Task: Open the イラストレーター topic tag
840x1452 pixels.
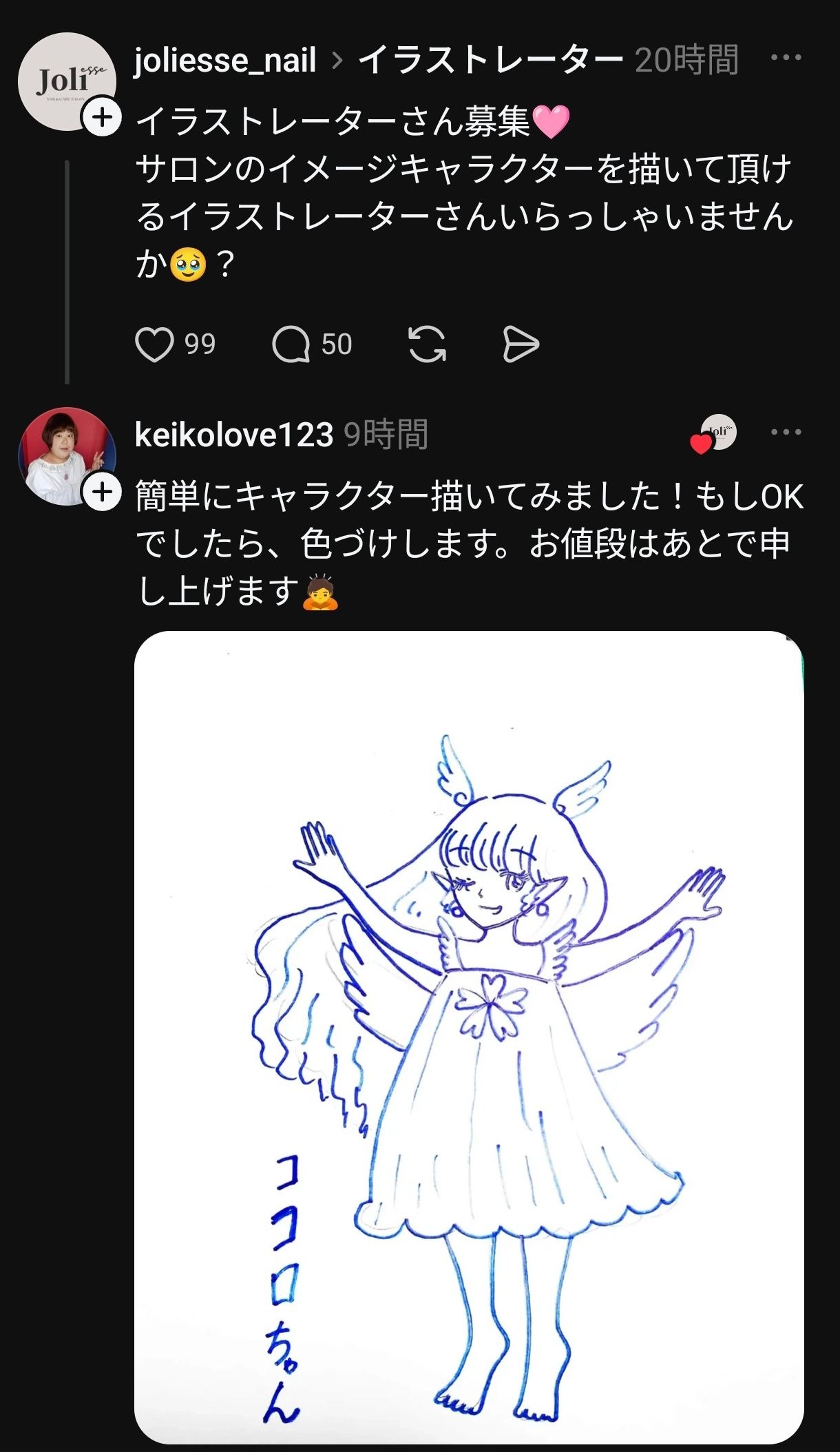Action: pos(490,60)
